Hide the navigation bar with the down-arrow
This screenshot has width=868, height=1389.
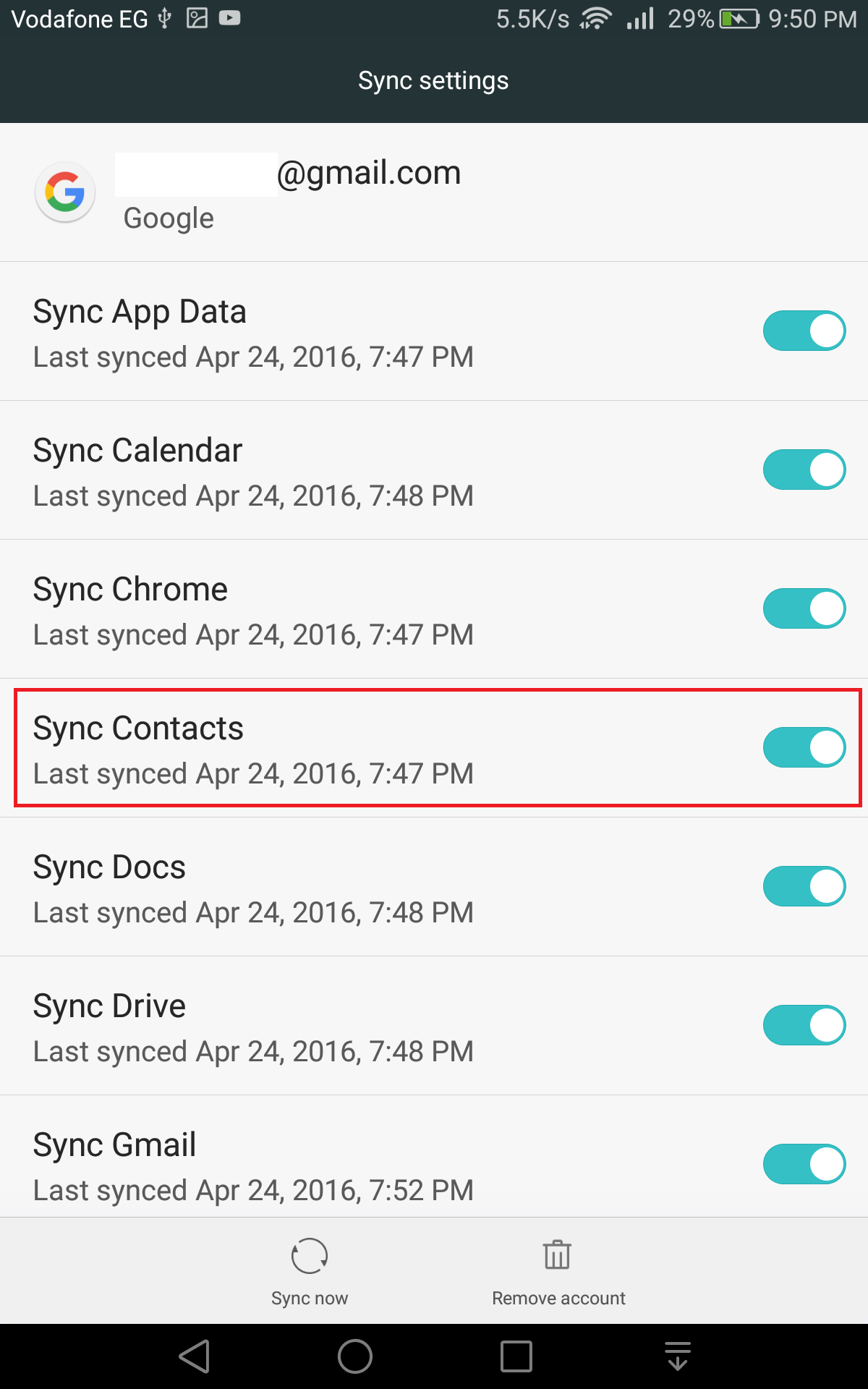(x=678, y=1356)
